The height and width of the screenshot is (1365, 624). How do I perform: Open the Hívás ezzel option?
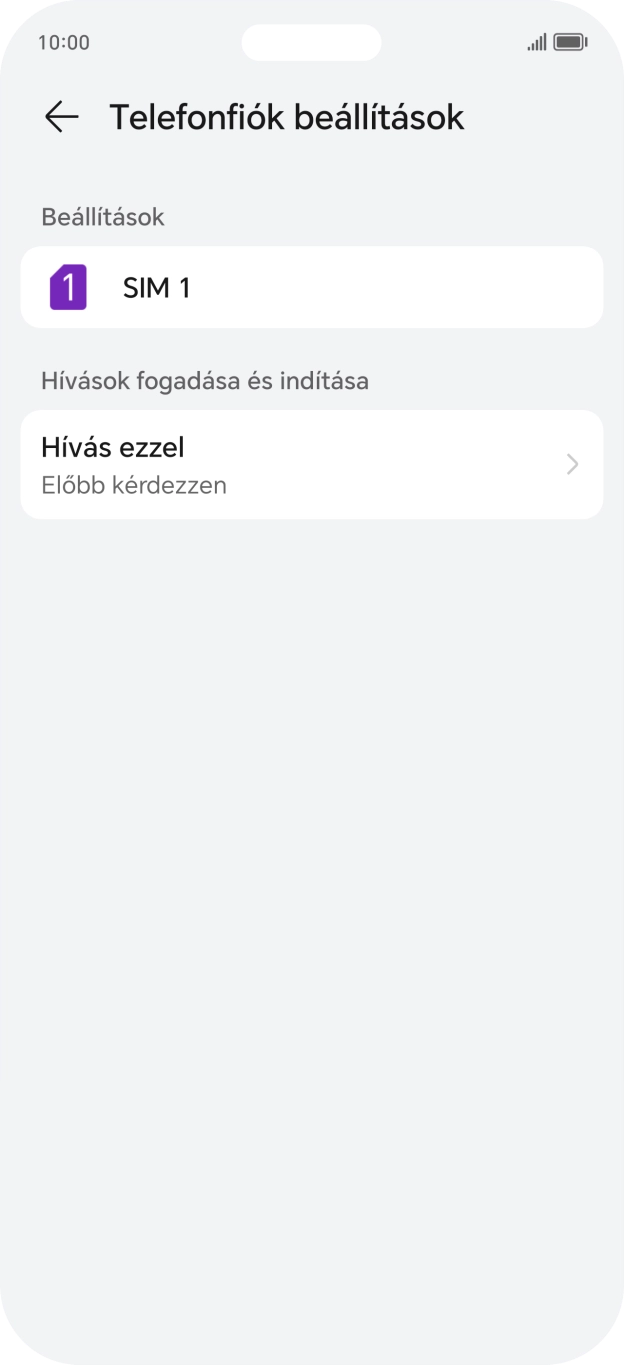pos(311,465)
